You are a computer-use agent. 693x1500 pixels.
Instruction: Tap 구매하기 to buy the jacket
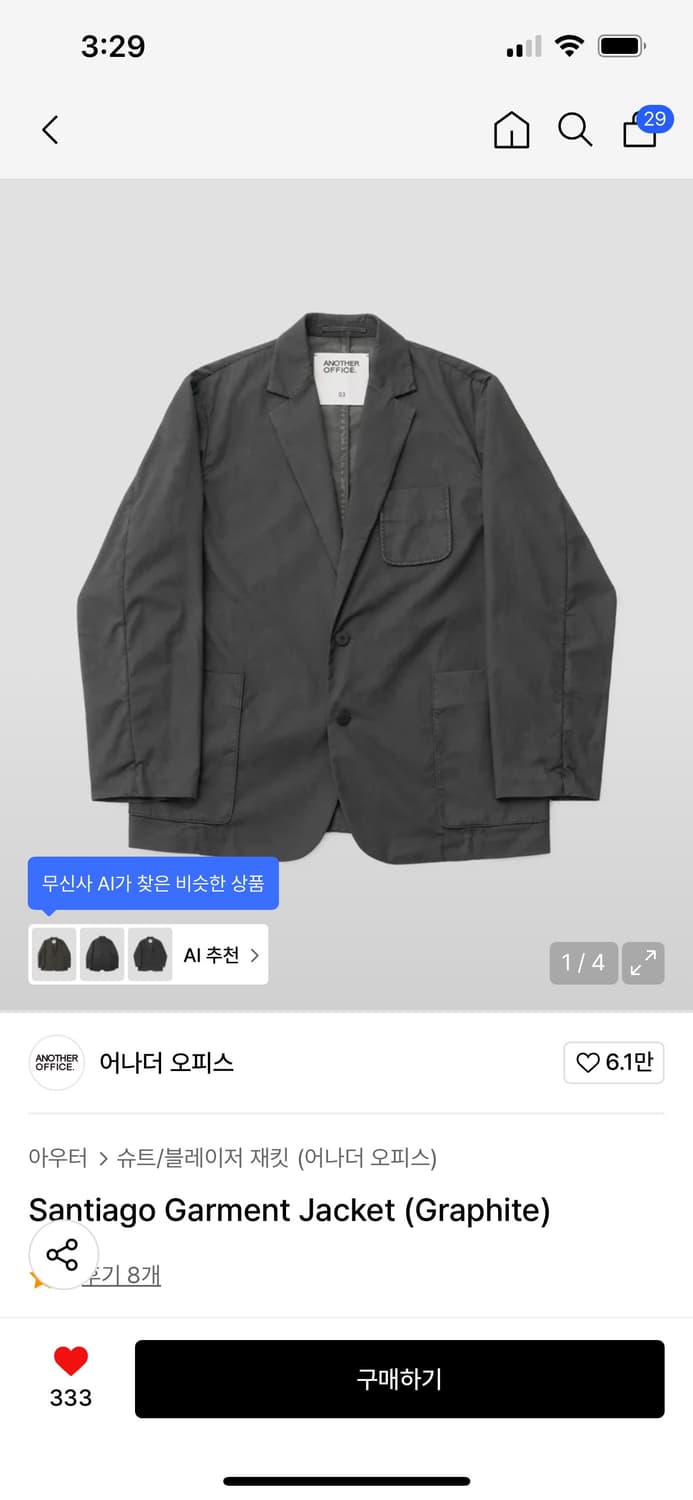[x=399, y=1379]
